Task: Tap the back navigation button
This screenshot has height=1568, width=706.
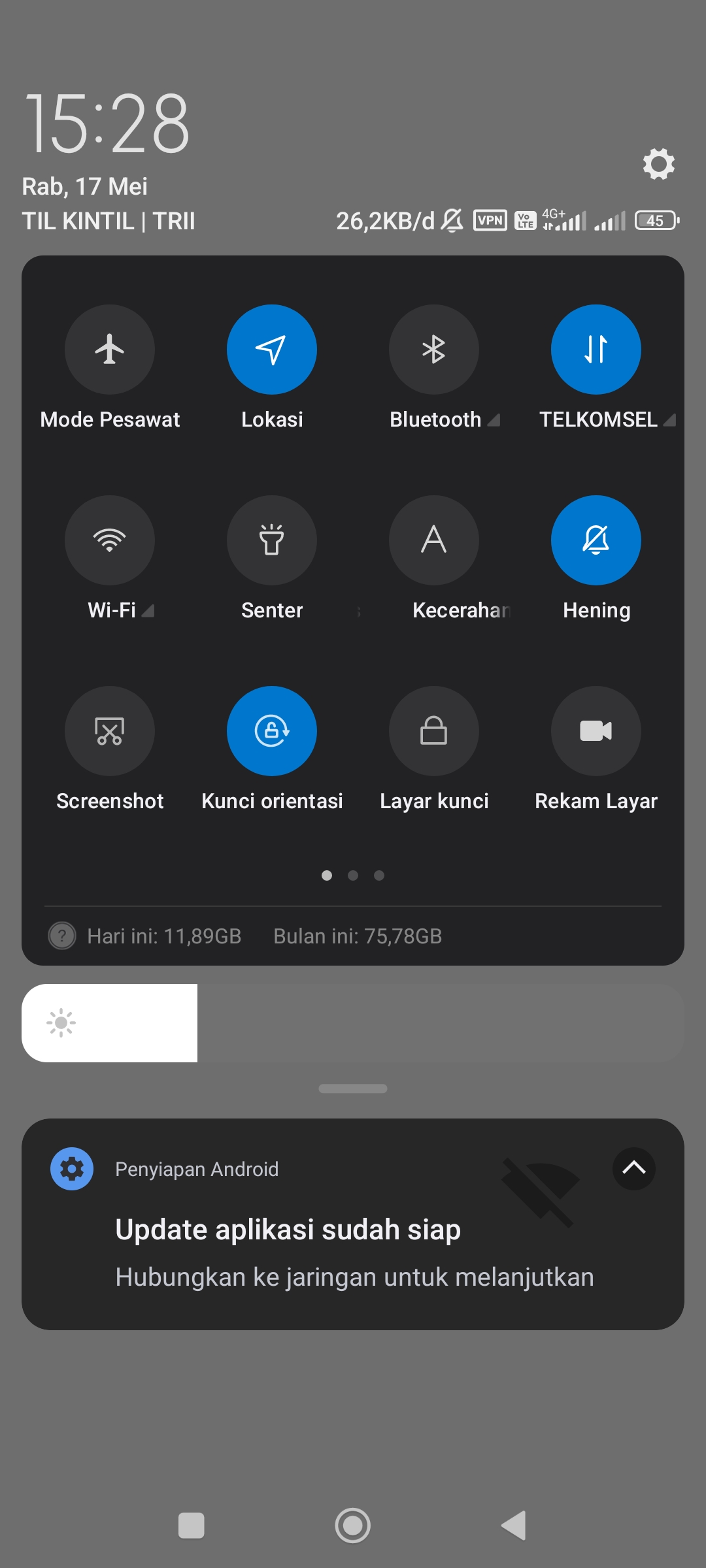Action: click(x=514, y=1526)
